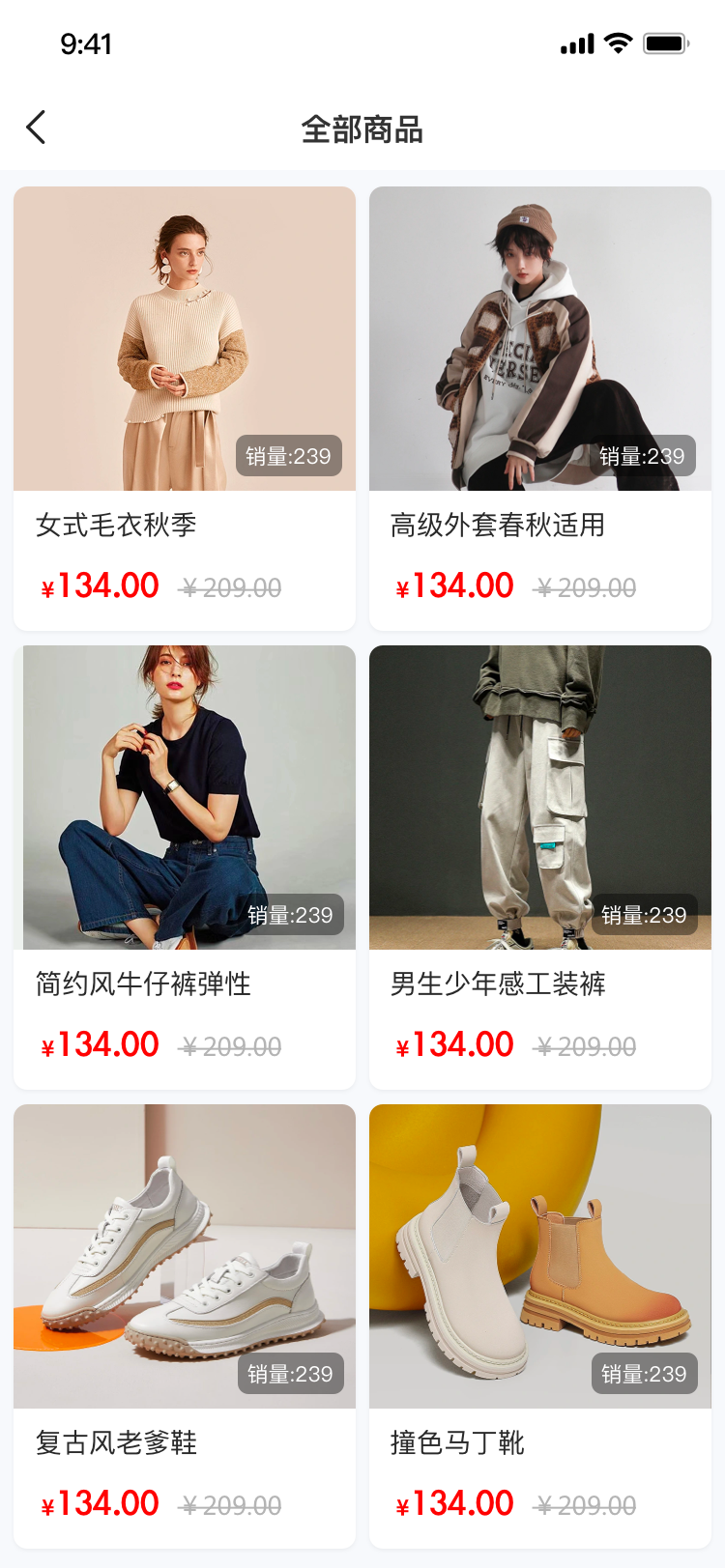Tap the 复古风老爹鞋 product card
Image resolution: width=725 pixels, height=1568 pixels.
pyautogui.click(x=185, y=1326)
